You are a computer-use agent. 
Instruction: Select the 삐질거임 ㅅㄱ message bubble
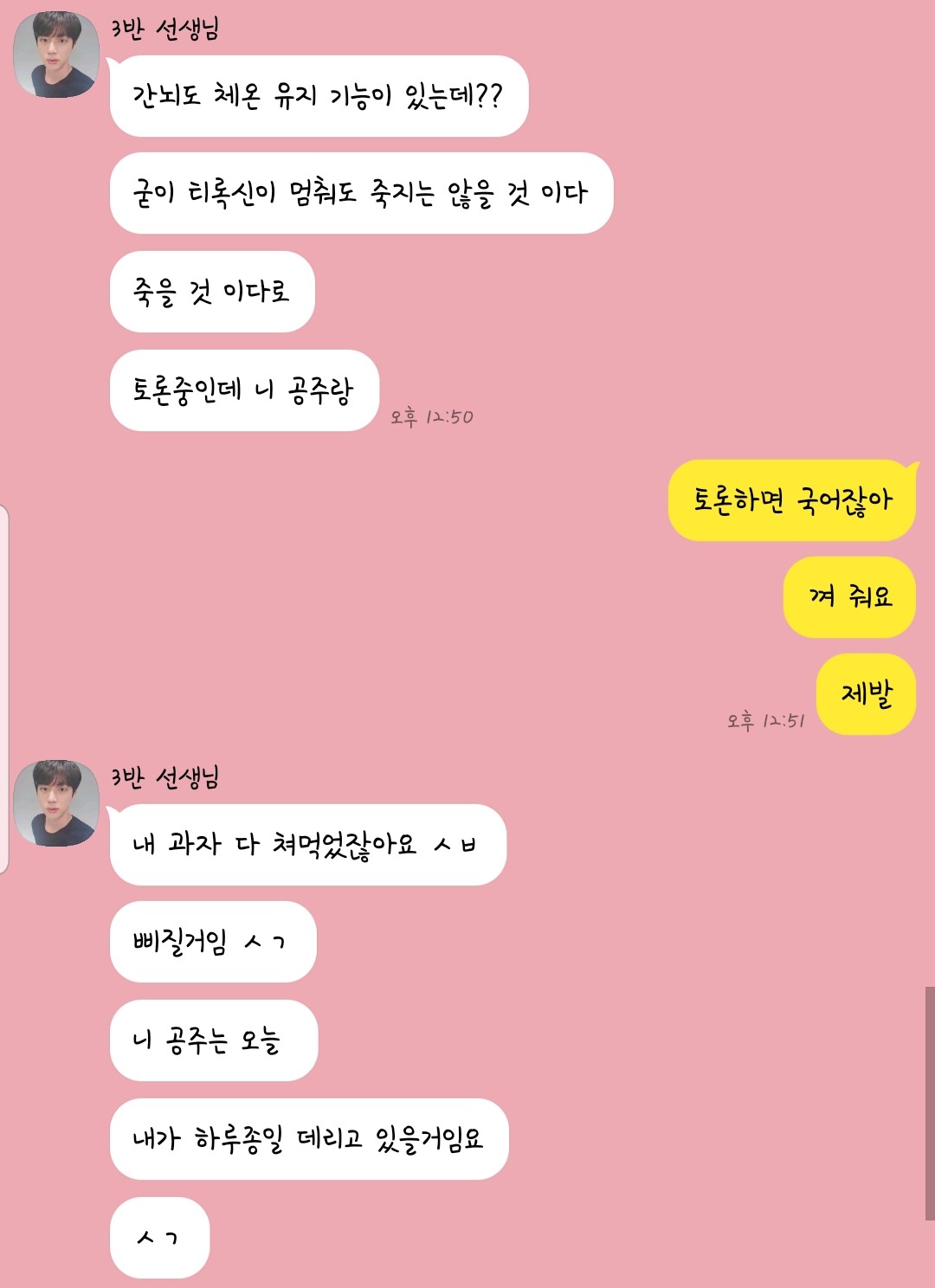click(211, 940)
